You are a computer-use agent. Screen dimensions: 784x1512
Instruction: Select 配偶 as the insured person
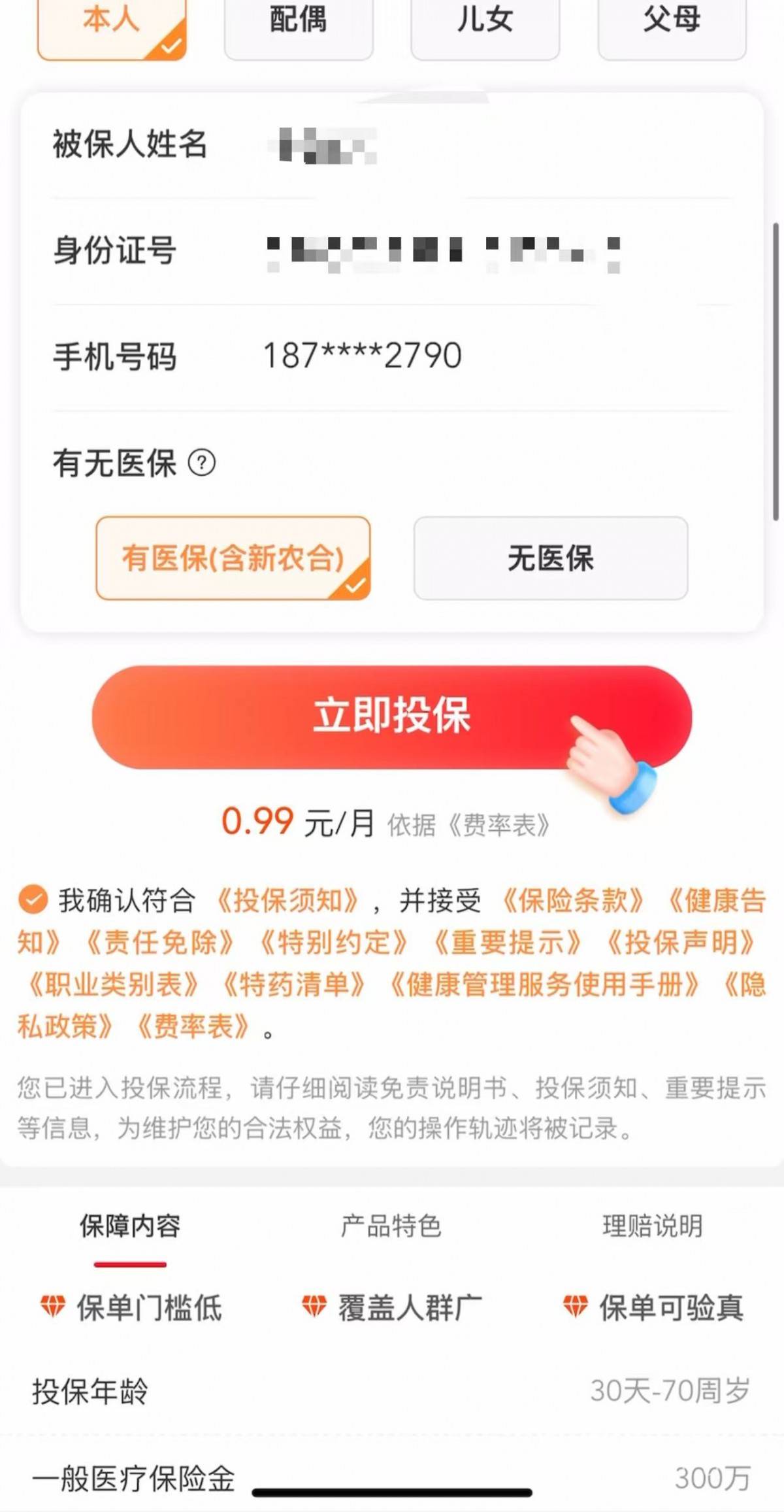(x=299, y=23)
